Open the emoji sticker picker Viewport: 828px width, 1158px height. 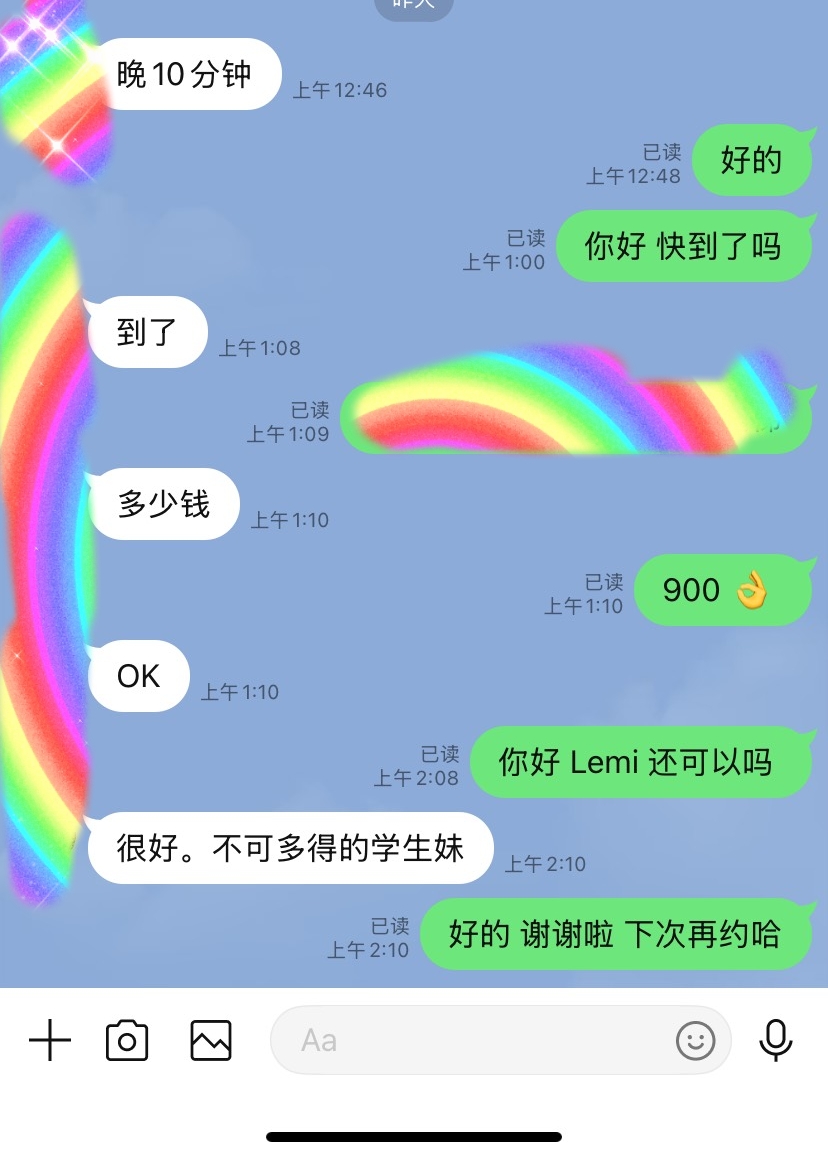[696, 1041]
